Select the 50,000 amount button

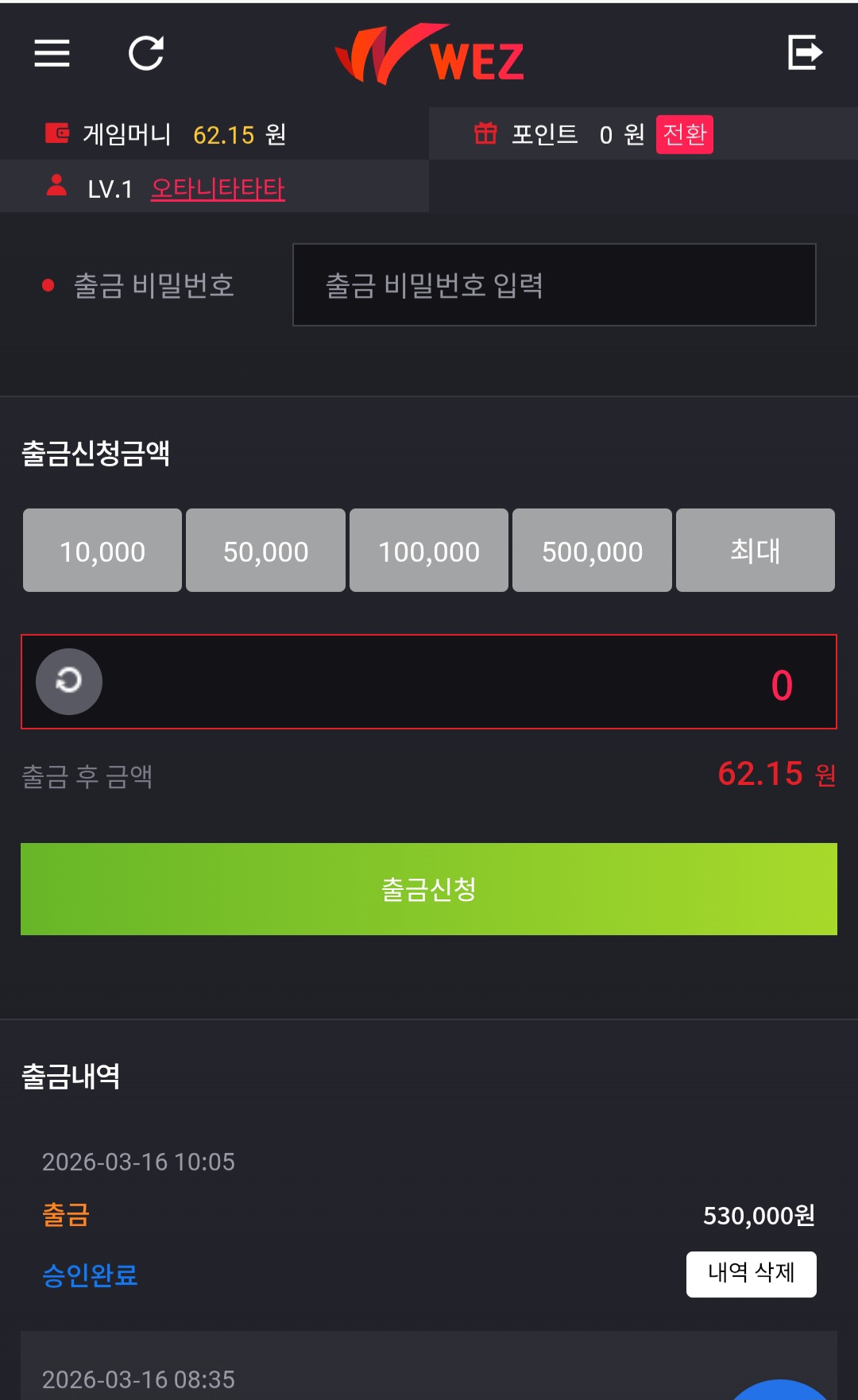(x=265, y=551)
